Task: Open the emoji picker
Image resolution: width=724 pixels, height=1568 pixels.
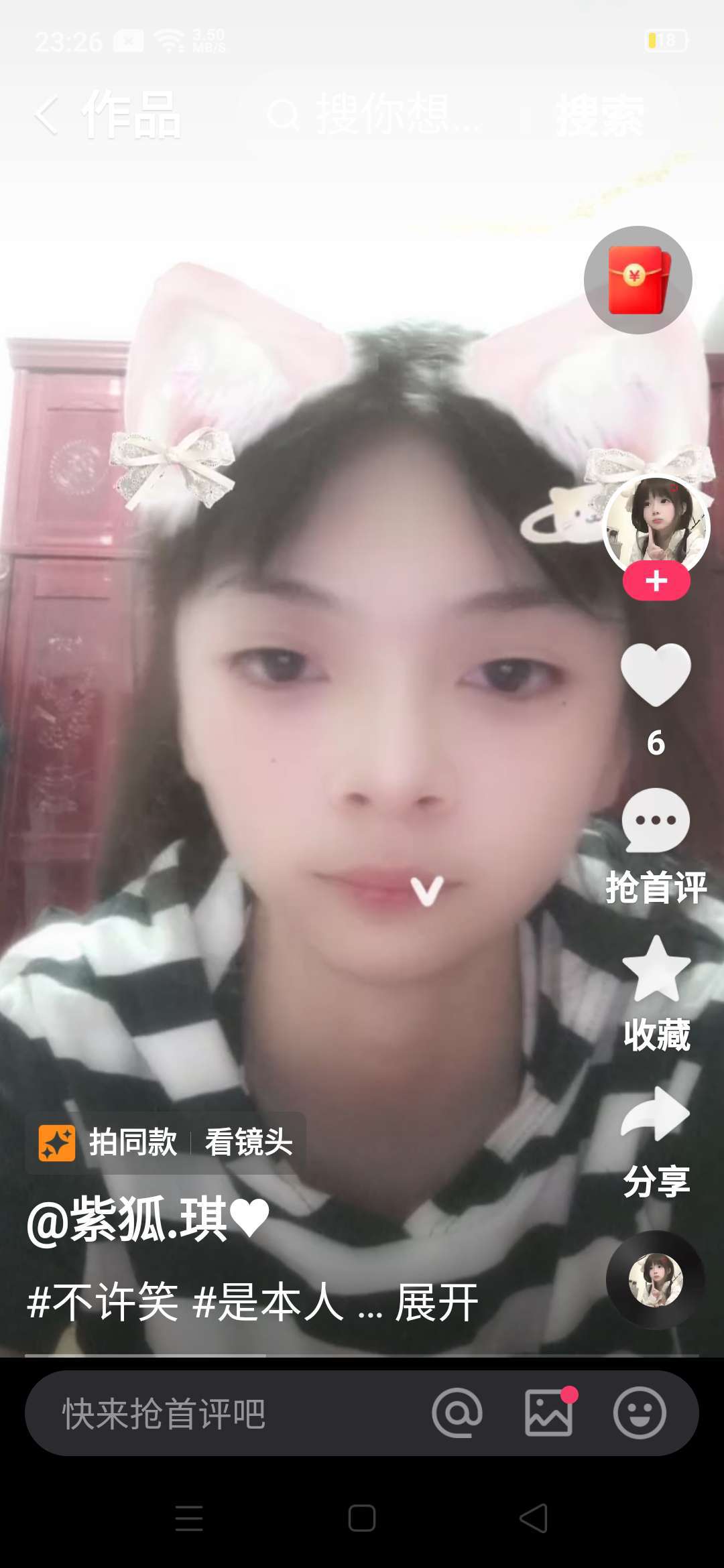Action: click(x=640, y=1413)
